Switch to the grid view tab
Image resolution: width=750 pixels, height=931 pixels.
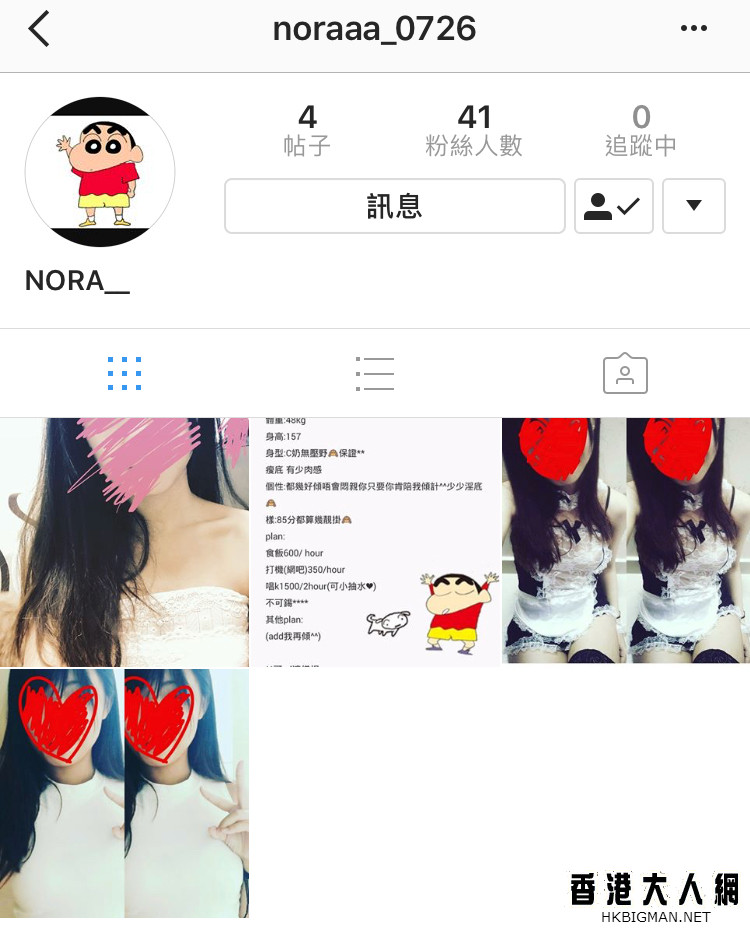click(x=124, y=373)
